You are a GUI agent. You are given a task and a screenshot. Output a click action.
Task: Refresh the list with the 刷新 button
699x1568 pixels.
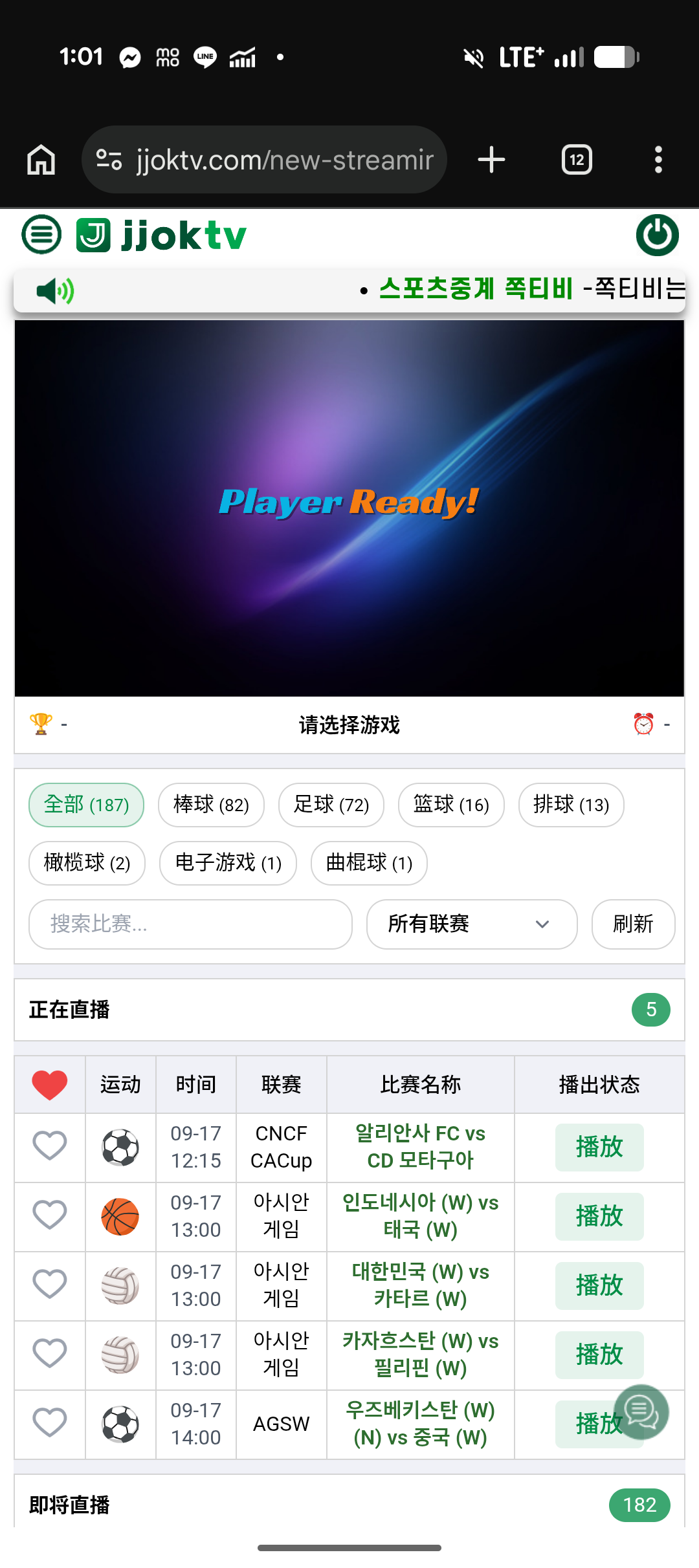633,924
